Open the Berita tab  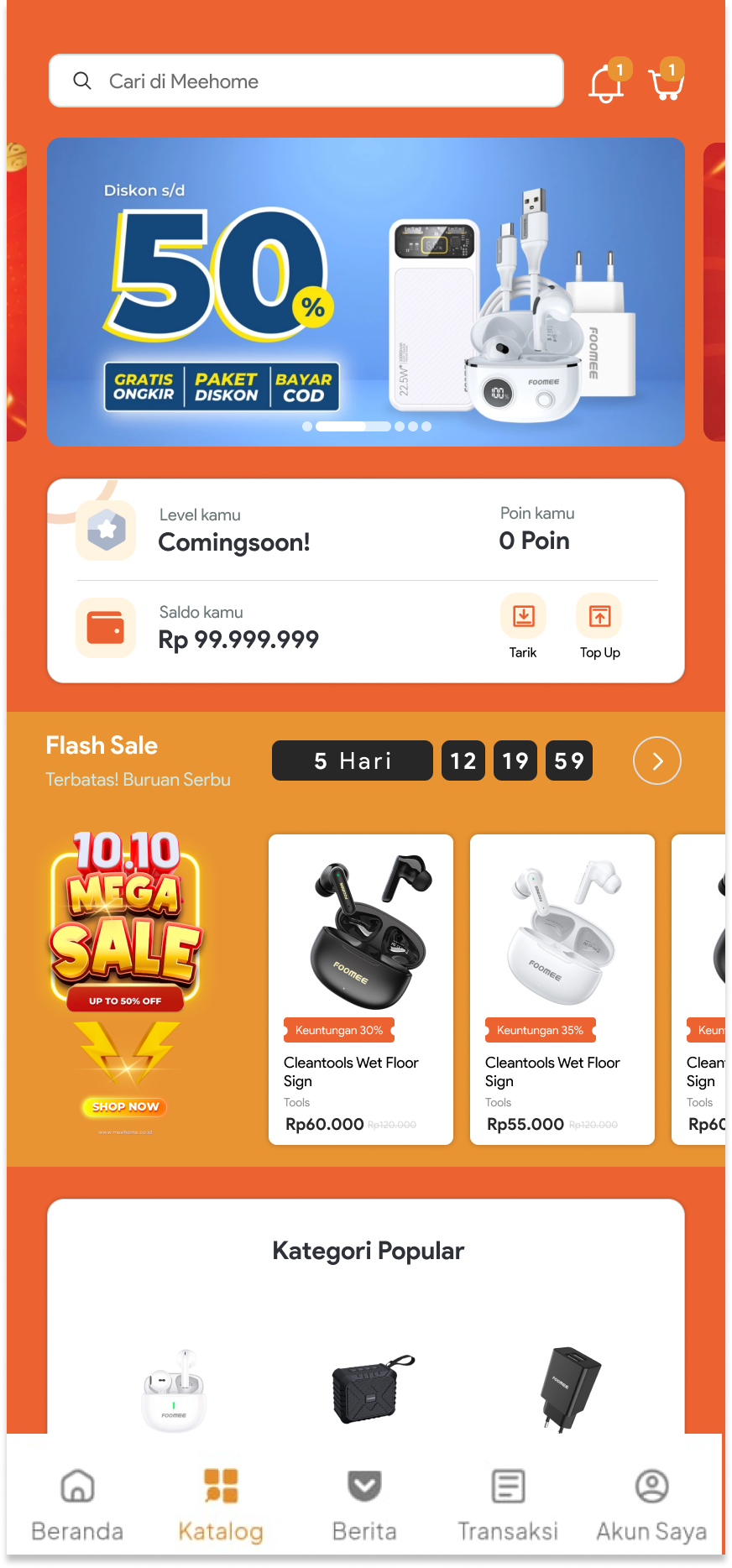pos(364,1504)
